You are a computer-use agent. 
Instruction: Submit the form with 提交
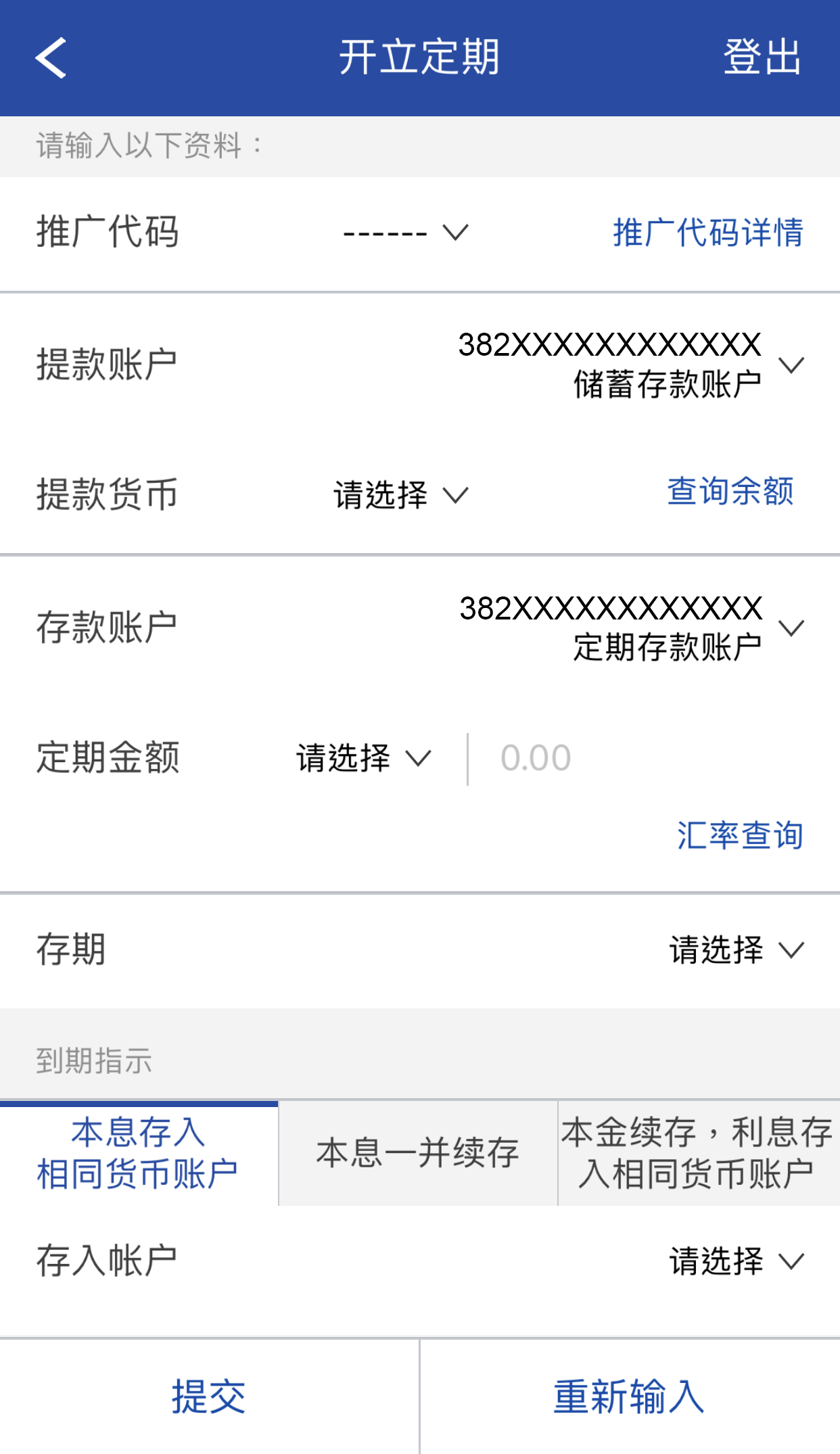coord(208,1397)
